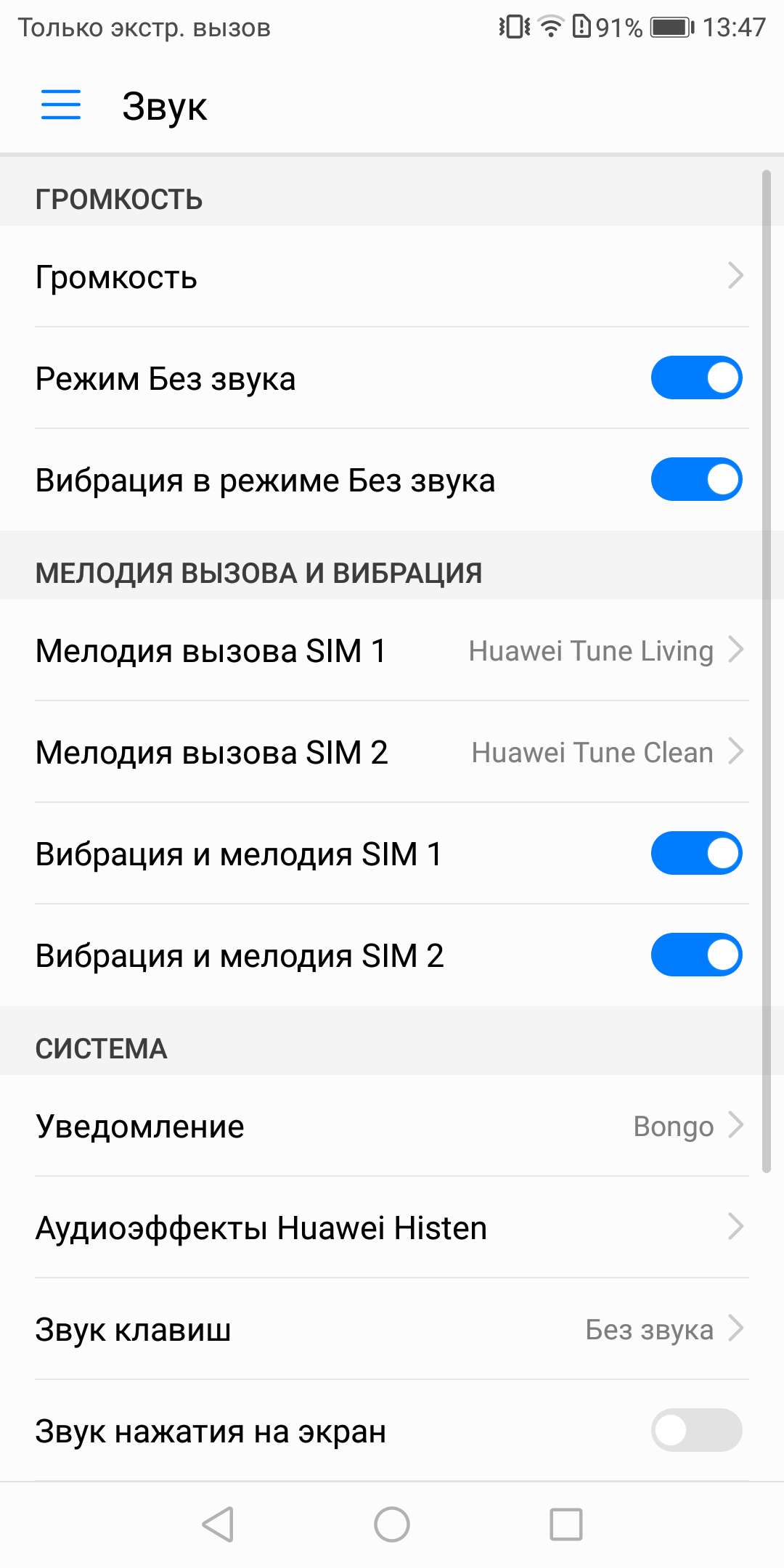The width and height of the screenshot is (784, 1568).
Task: Open the Громкость volume settings row
Action: (392, 276)
